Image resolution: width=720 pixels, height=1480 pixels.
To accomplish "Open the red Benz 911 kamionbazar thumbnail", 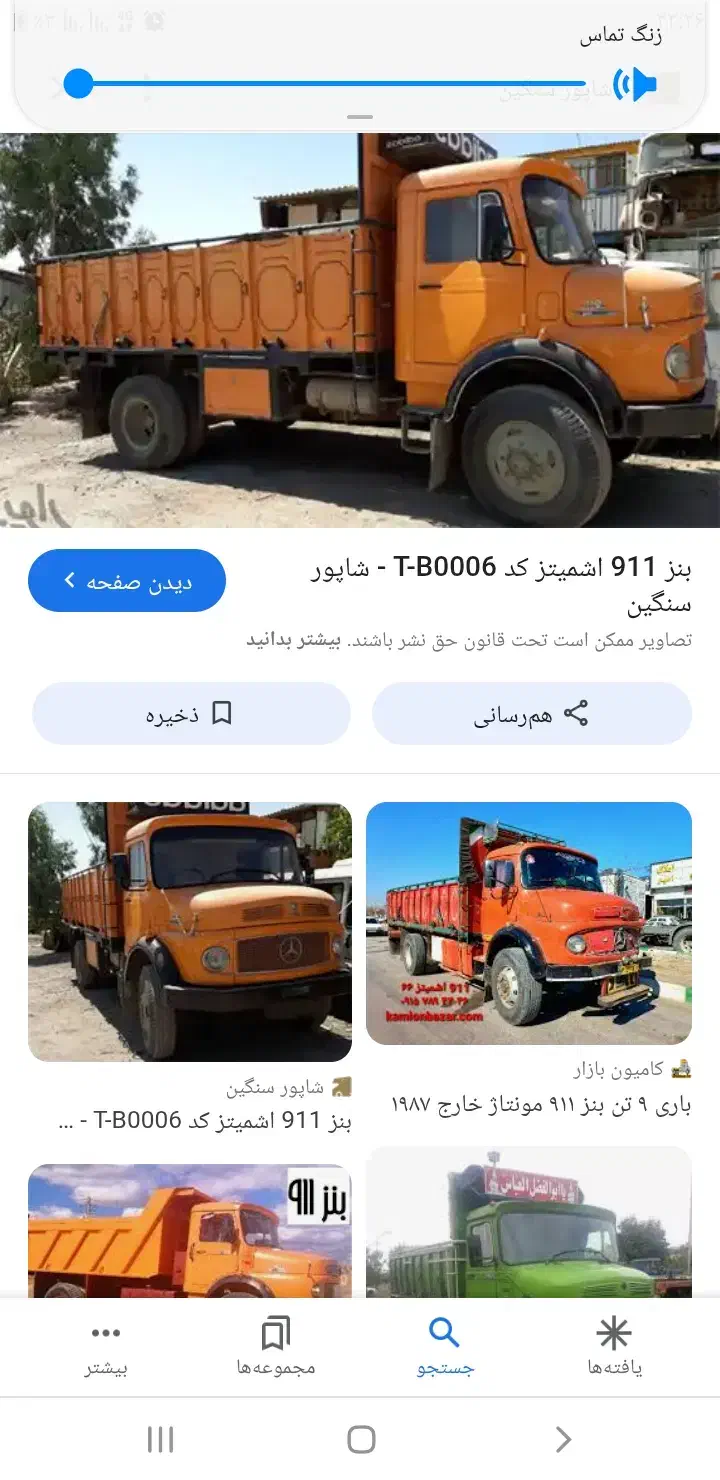I will pos(529,921).
